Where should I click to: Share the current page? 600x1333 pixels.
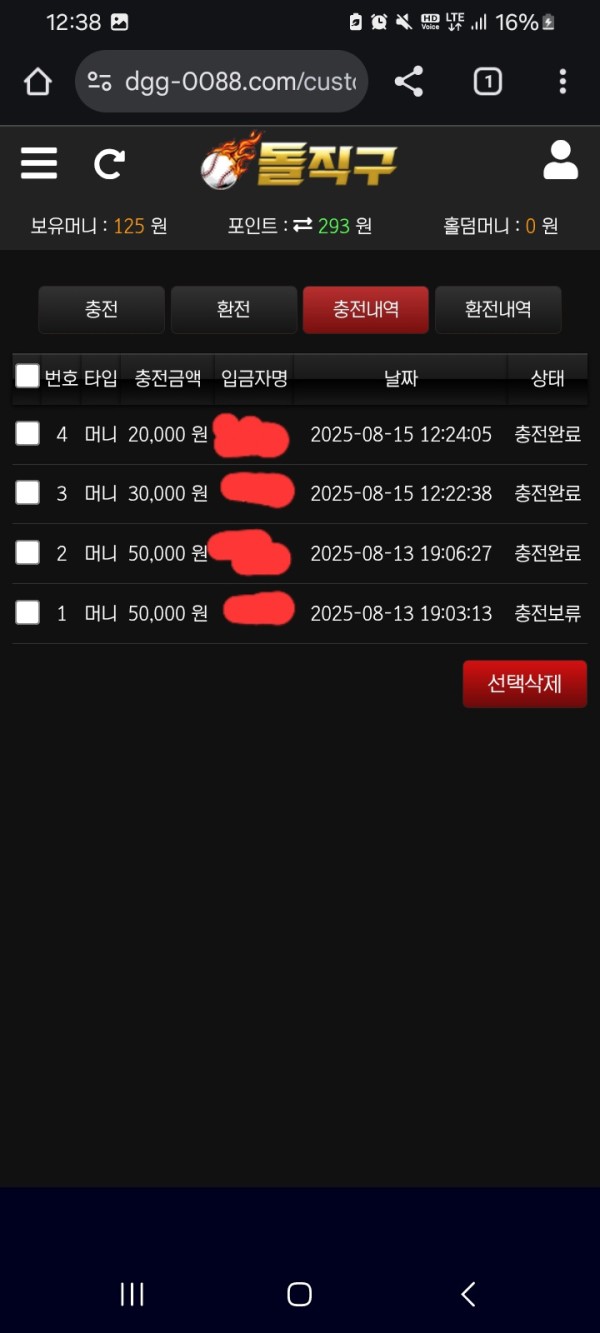click(409, 81)
